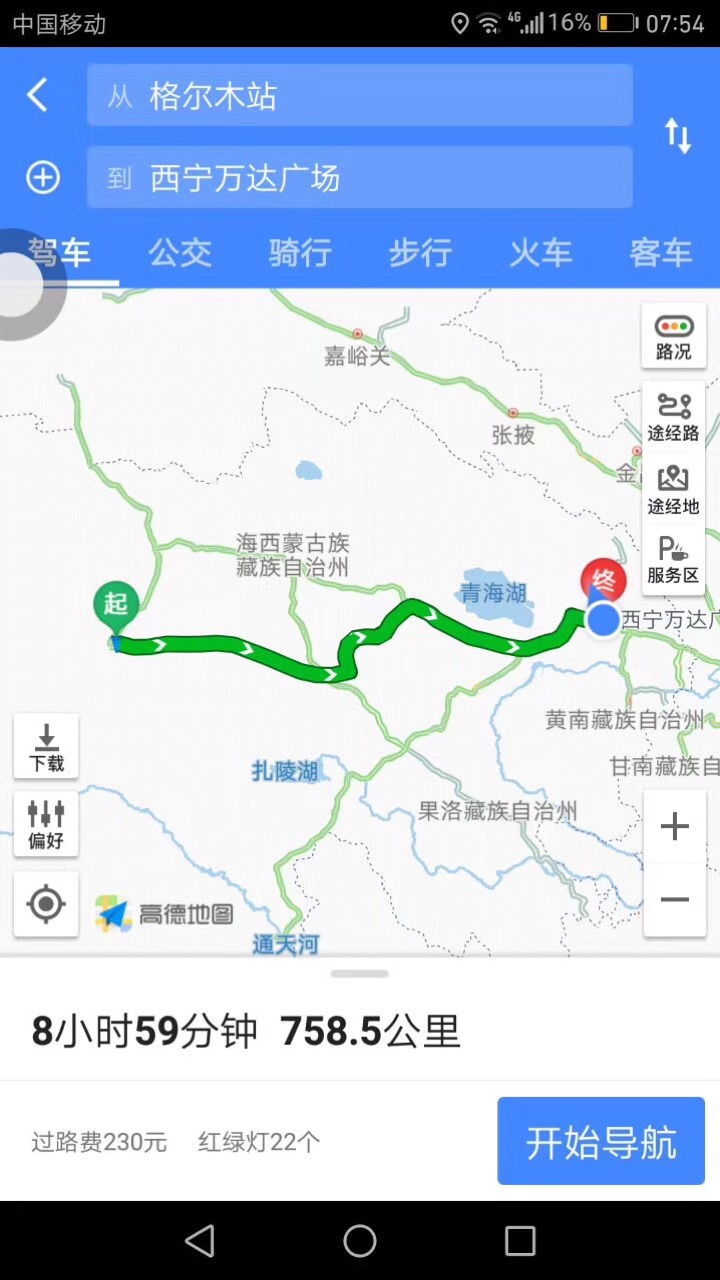Toggle the 路况 traffic conditions overlay

click(673, 335)
